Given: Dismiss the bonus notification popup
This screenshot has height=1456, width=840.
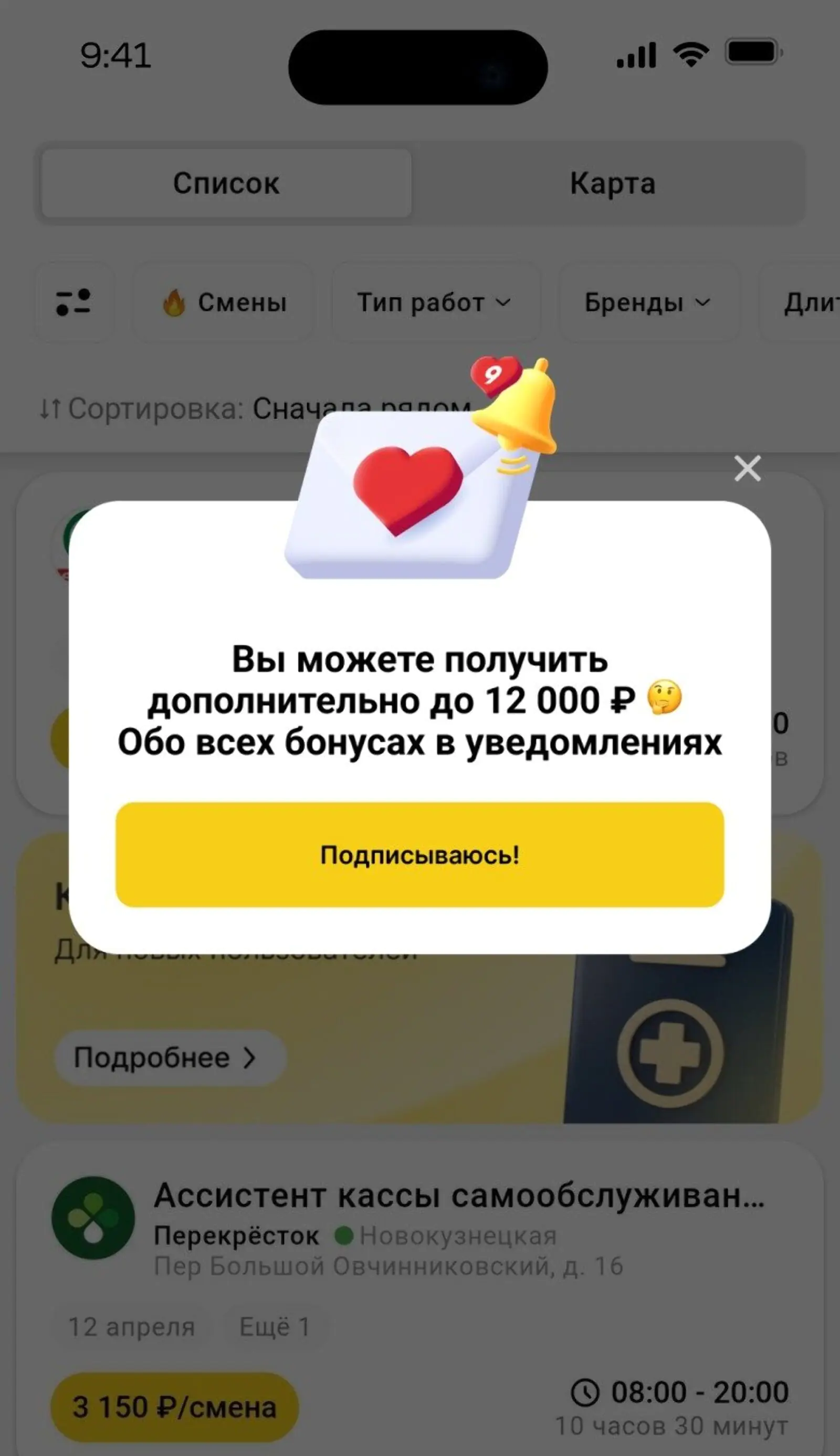Looking at the screenshot, I should tap(747, 468).
